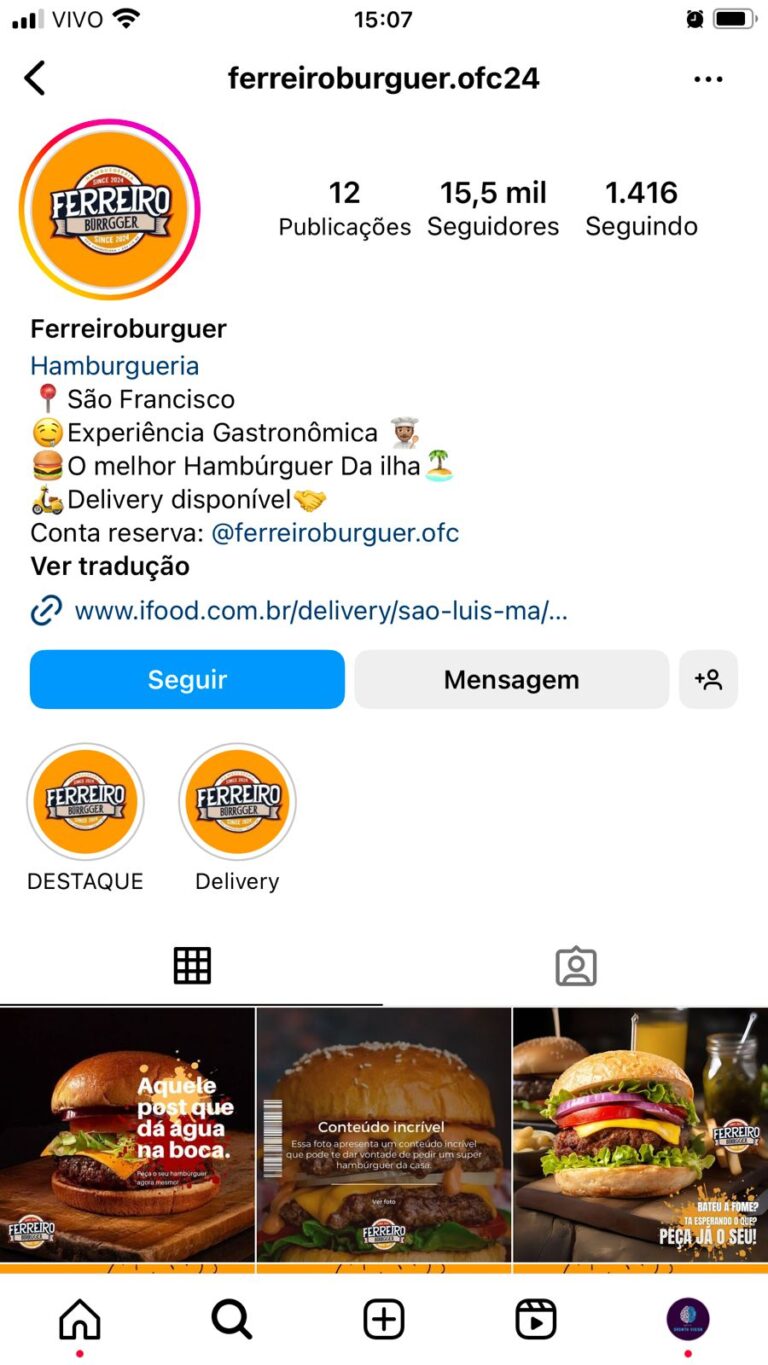Viewport: 768px width, 1365px height.
Task: Go back from this profile
Action: pyautogui.click(x=35, y=78)
